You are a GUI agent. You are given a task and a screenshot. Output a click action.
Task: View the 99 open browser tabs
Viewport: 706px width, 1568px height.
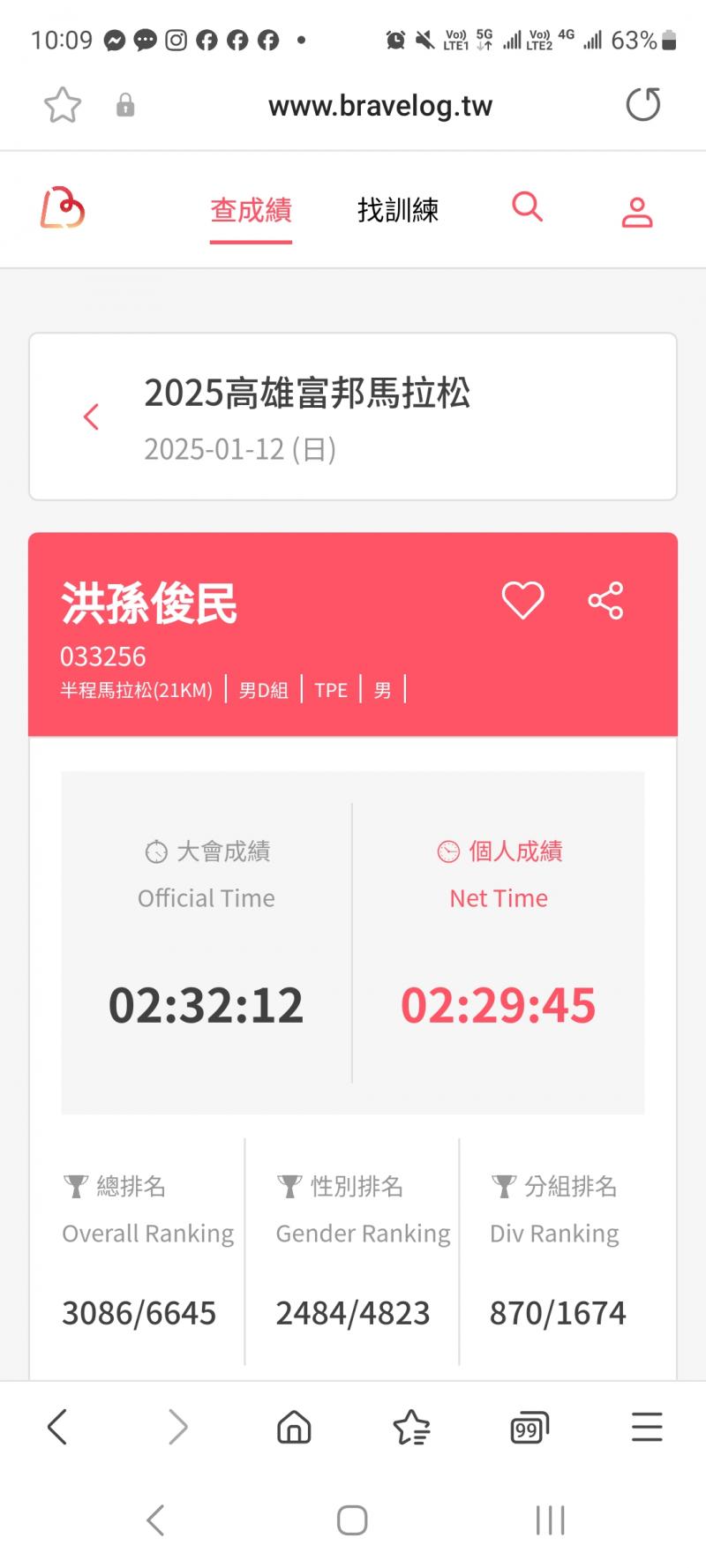click(x=529, y=1427)
